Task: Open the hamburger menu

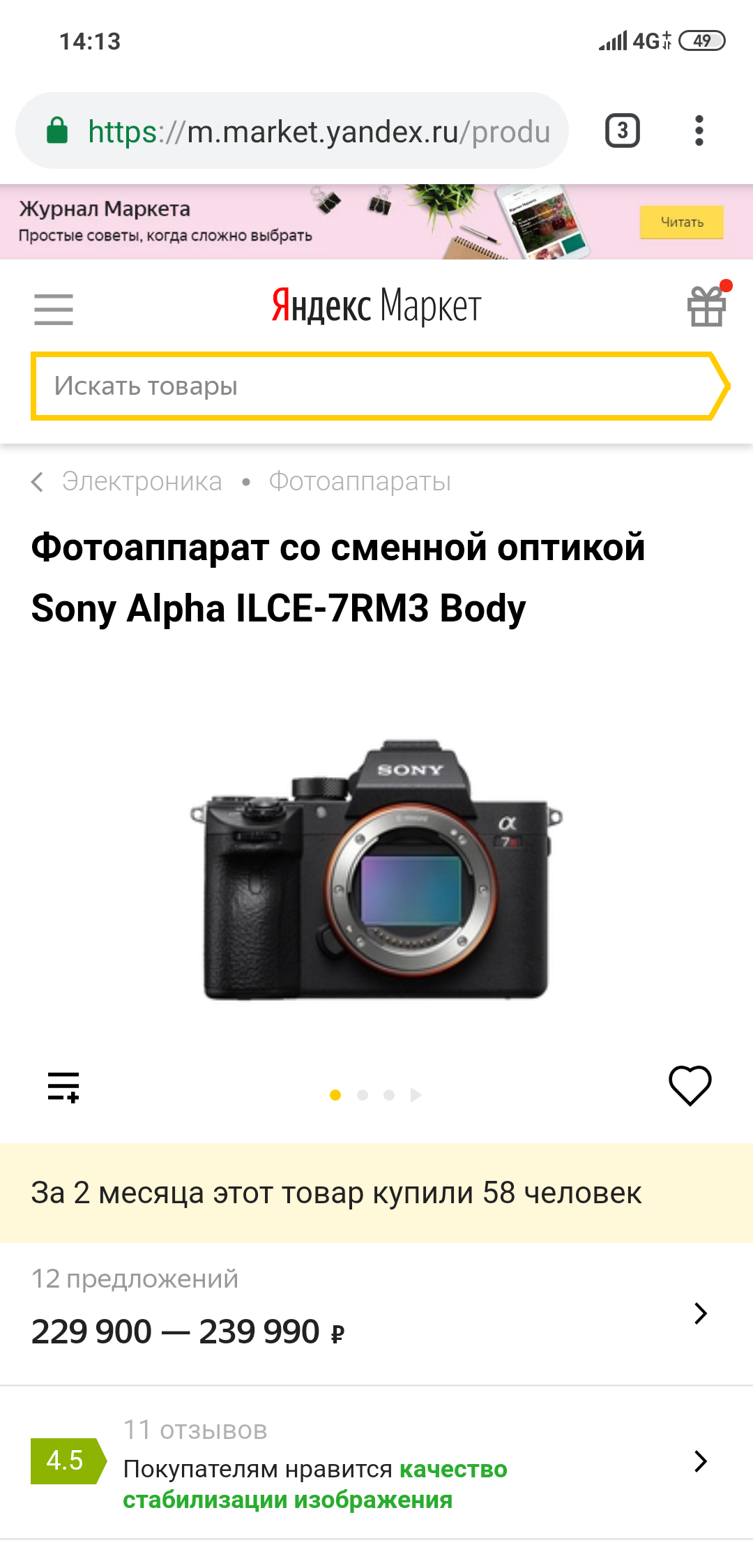Action: click(54, 309)
